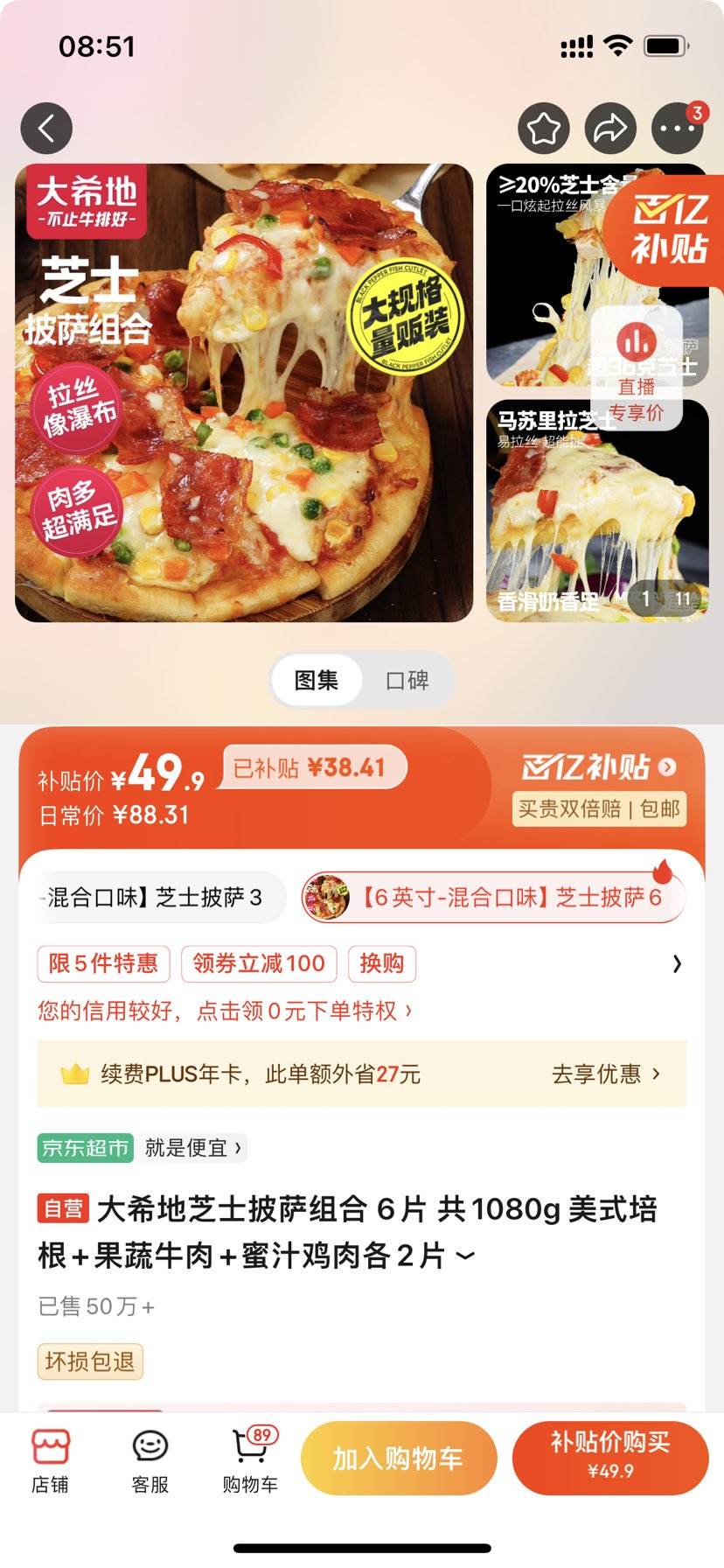The width and height of the screenshot is (724, 1568).
Task: Expand the promotions list via right chevron
Action: (676, 963)
